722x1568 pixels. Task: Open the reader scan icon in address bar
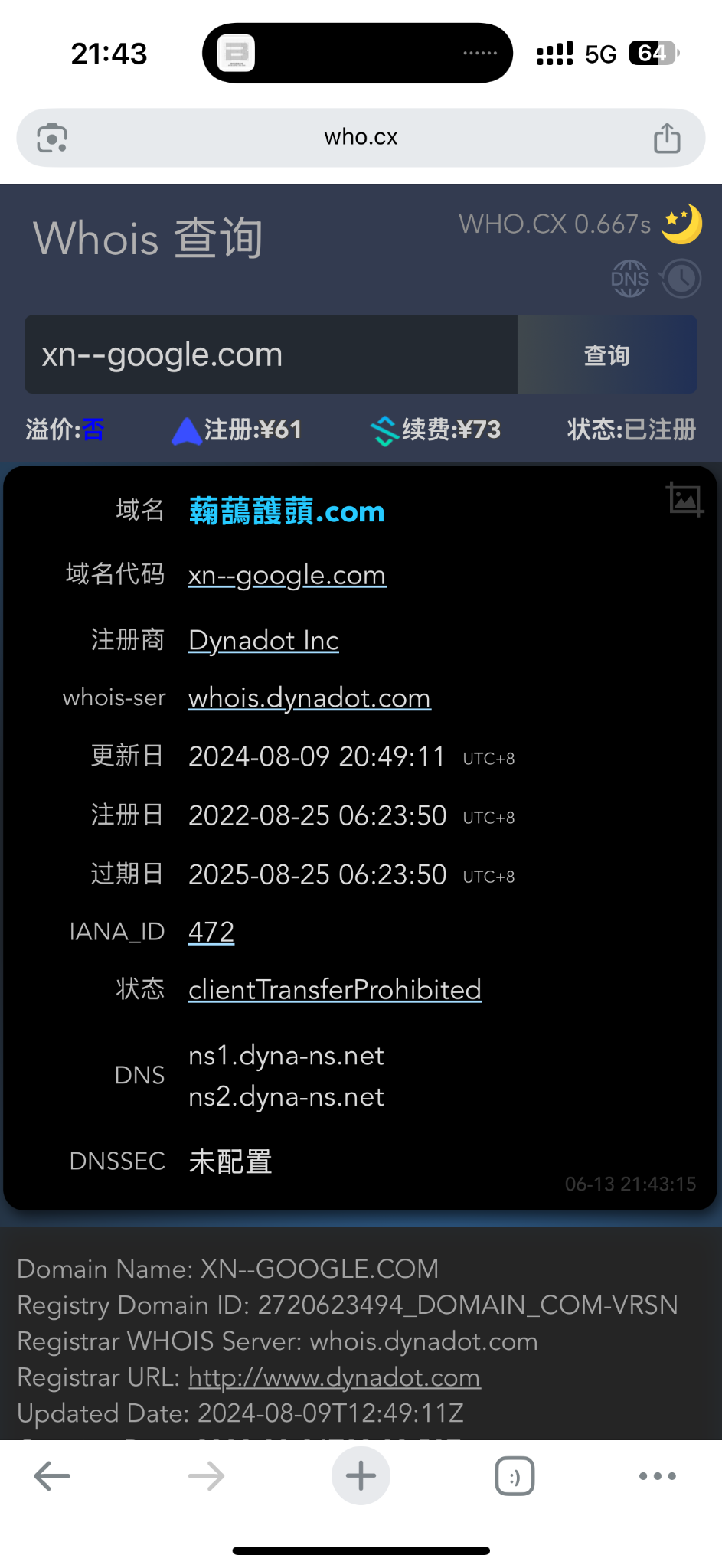click(x=52, y=138)
